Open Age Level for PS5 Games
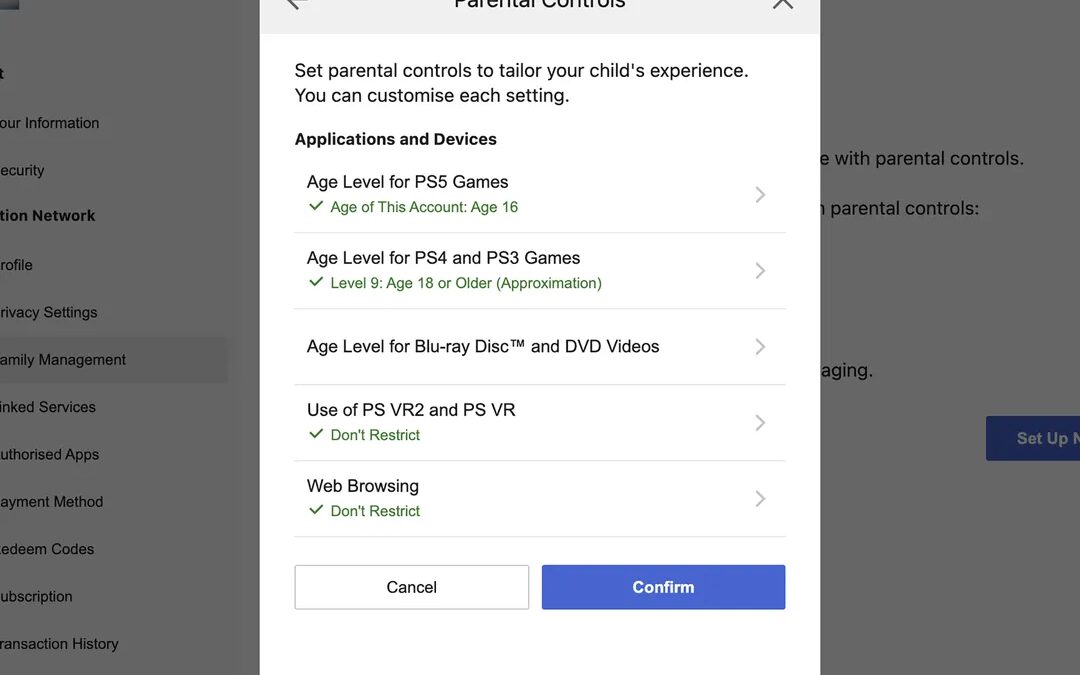Viewport: 1080px width, 675px height. (539, 194)
